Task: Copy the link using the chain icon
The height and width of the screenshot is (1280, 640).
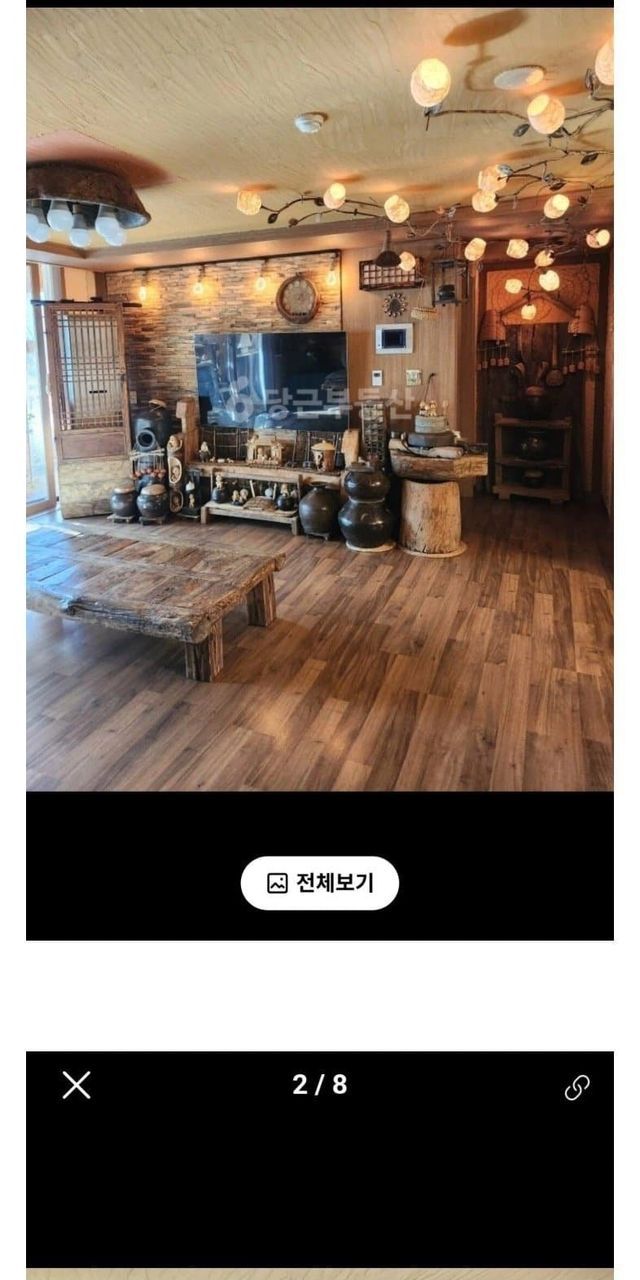Action: tap(577, 1088)
